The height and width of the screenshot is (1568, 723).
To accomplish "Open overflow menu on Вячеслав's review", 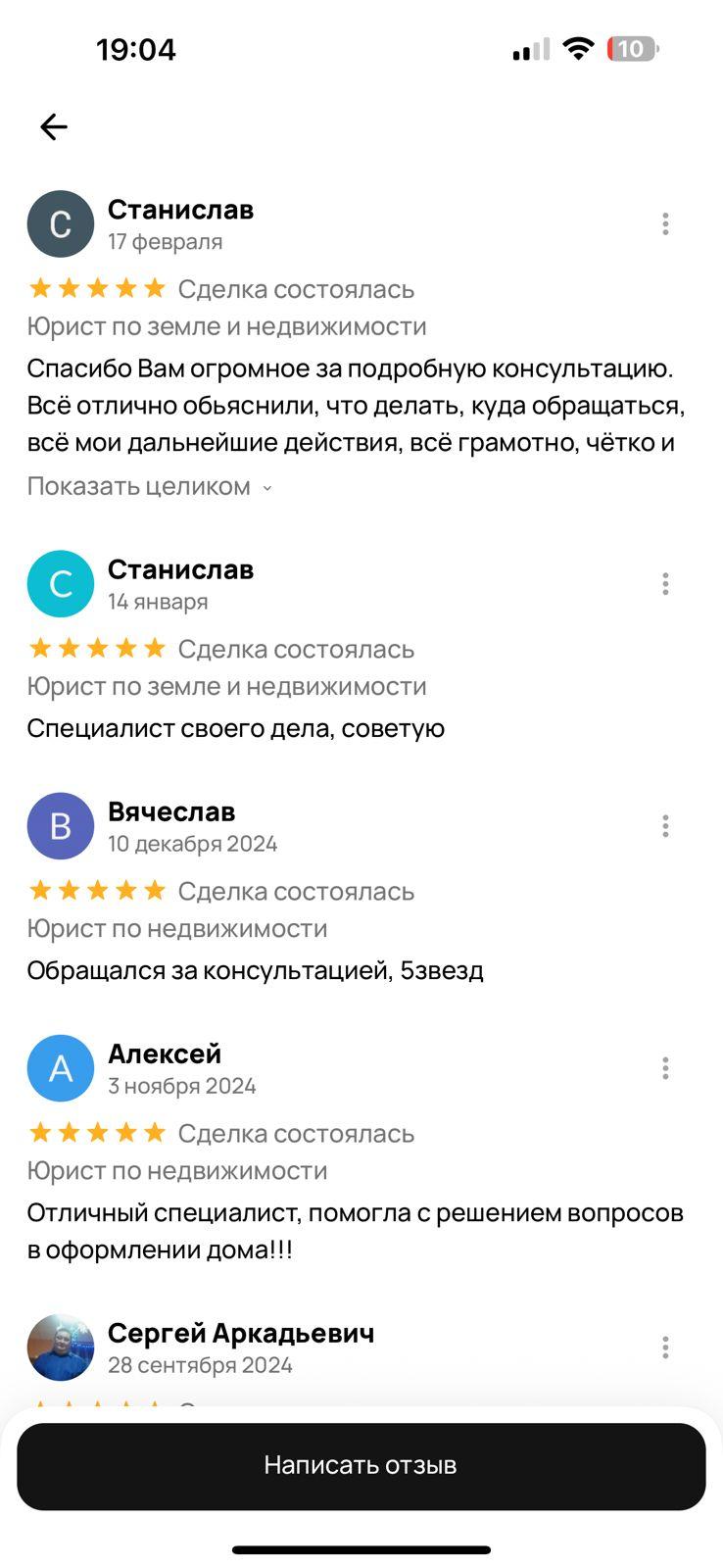I will 665,826.
